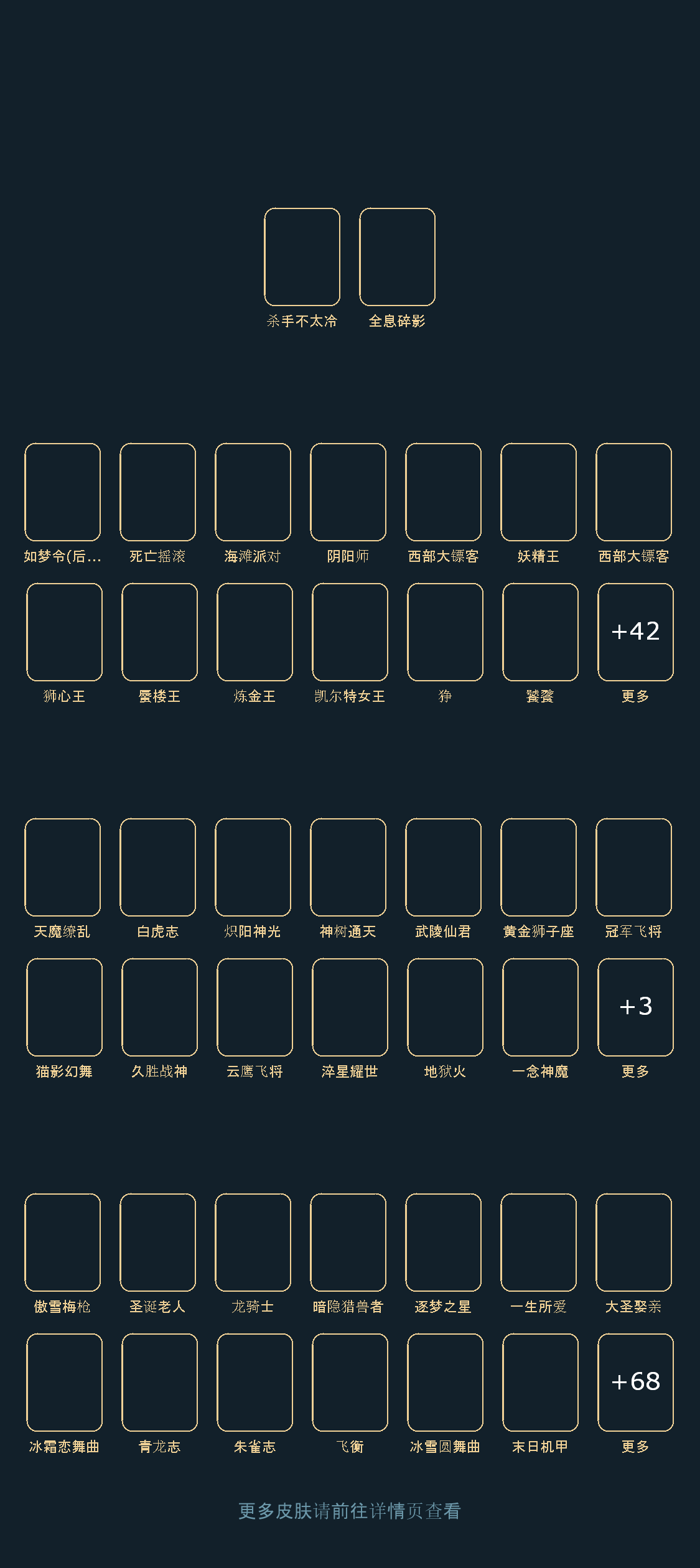View the 死亡摇滚 skin
Viewport: 700px width, 1568px height.
click(x=157, y=492)
